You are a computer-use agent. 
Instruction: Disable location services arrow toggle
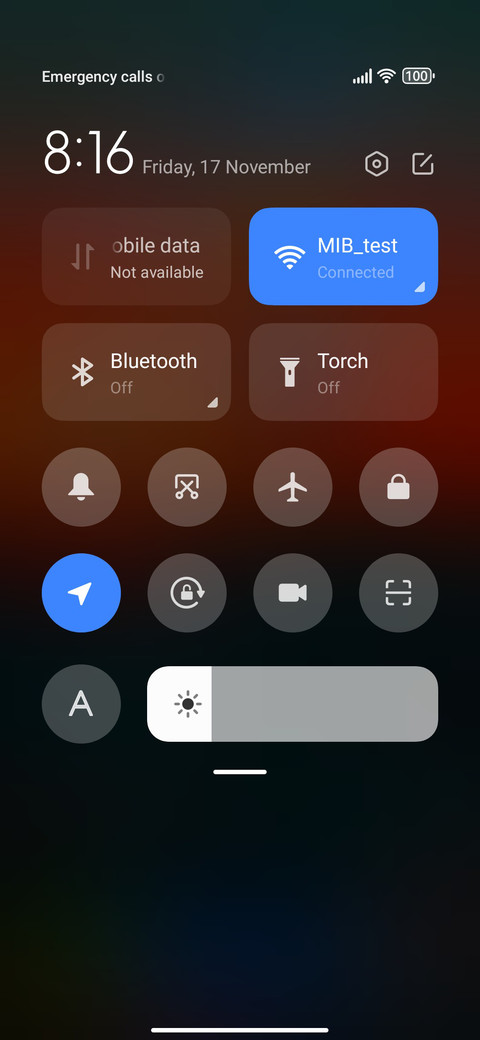[x=81, y=593]
